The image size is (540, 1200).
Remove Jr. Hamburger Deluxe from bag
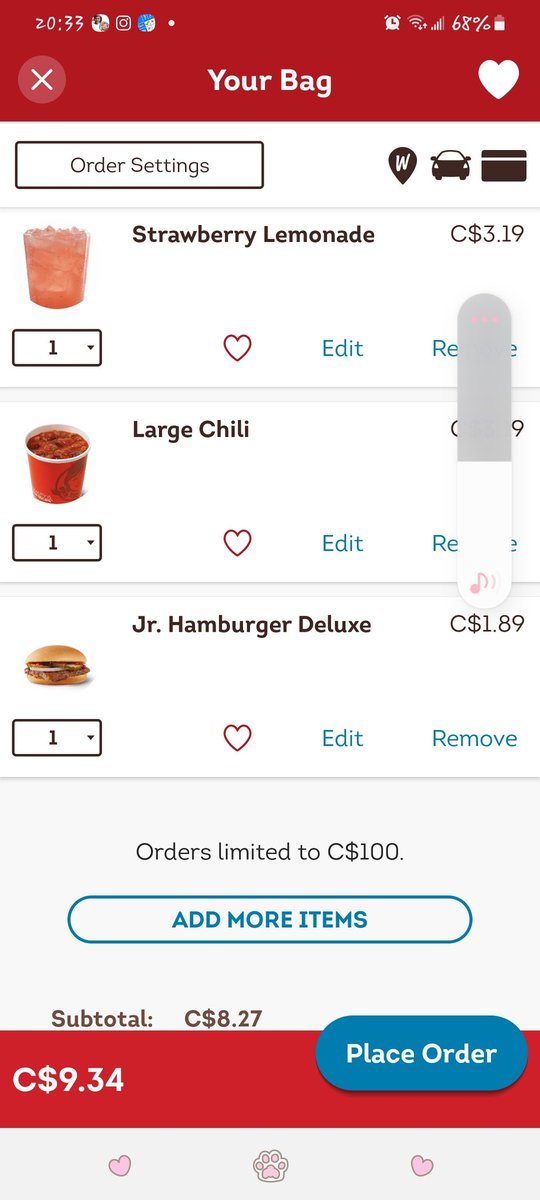[474, 738]
